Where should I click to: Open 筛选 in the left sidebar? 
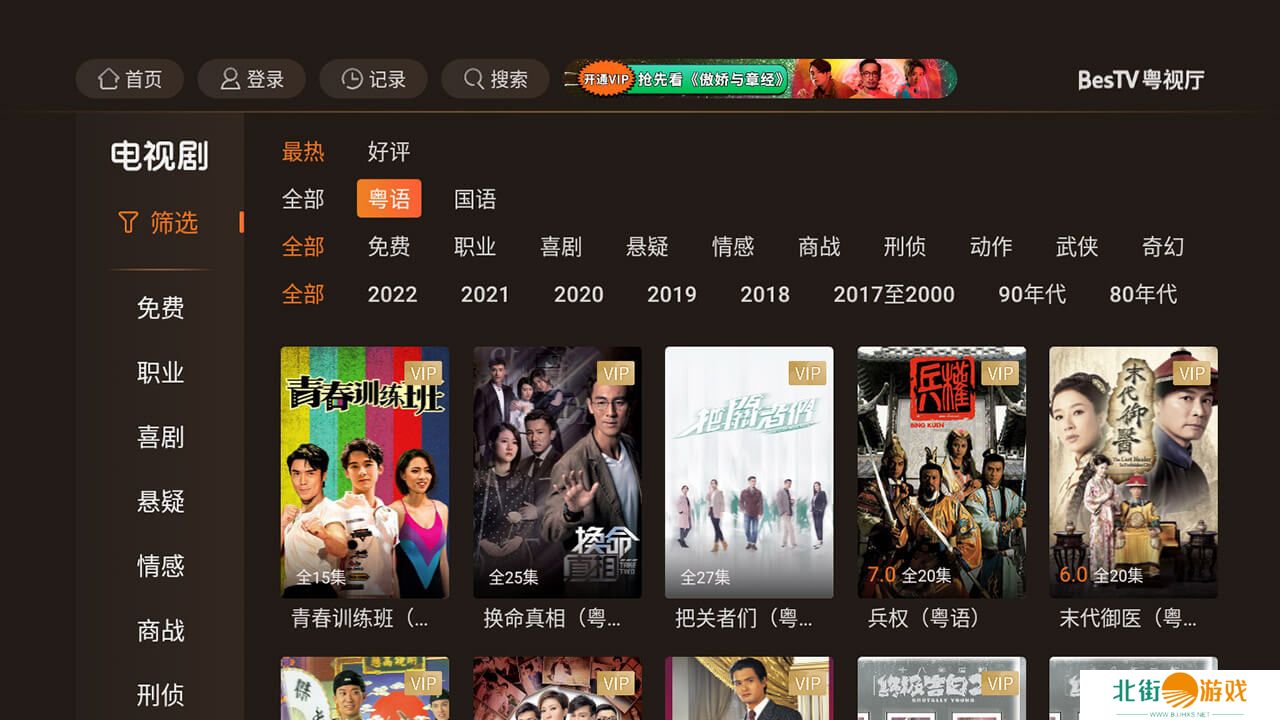[x=160, y=222]
